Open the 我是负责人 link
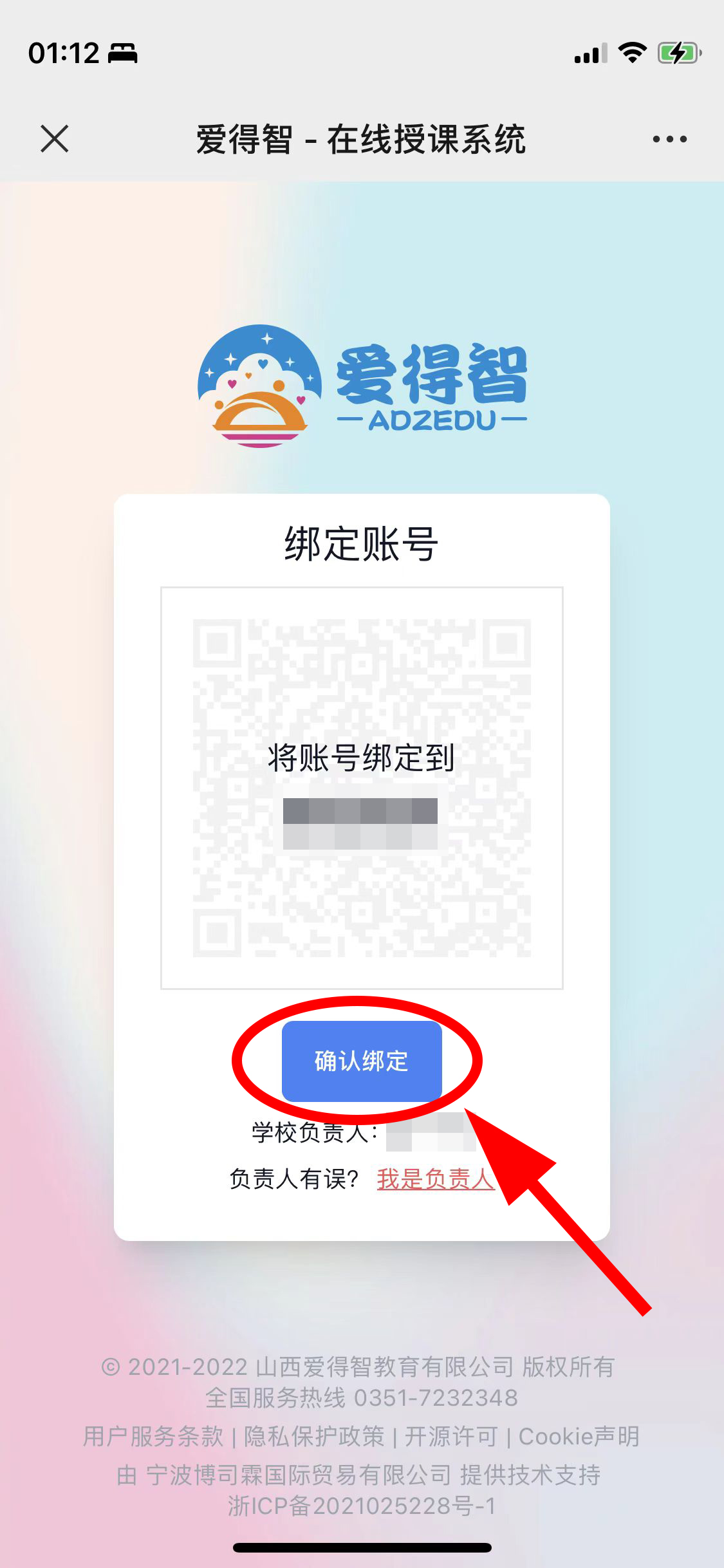This screenshot has width=724, height=1568. pos(435,1179)
